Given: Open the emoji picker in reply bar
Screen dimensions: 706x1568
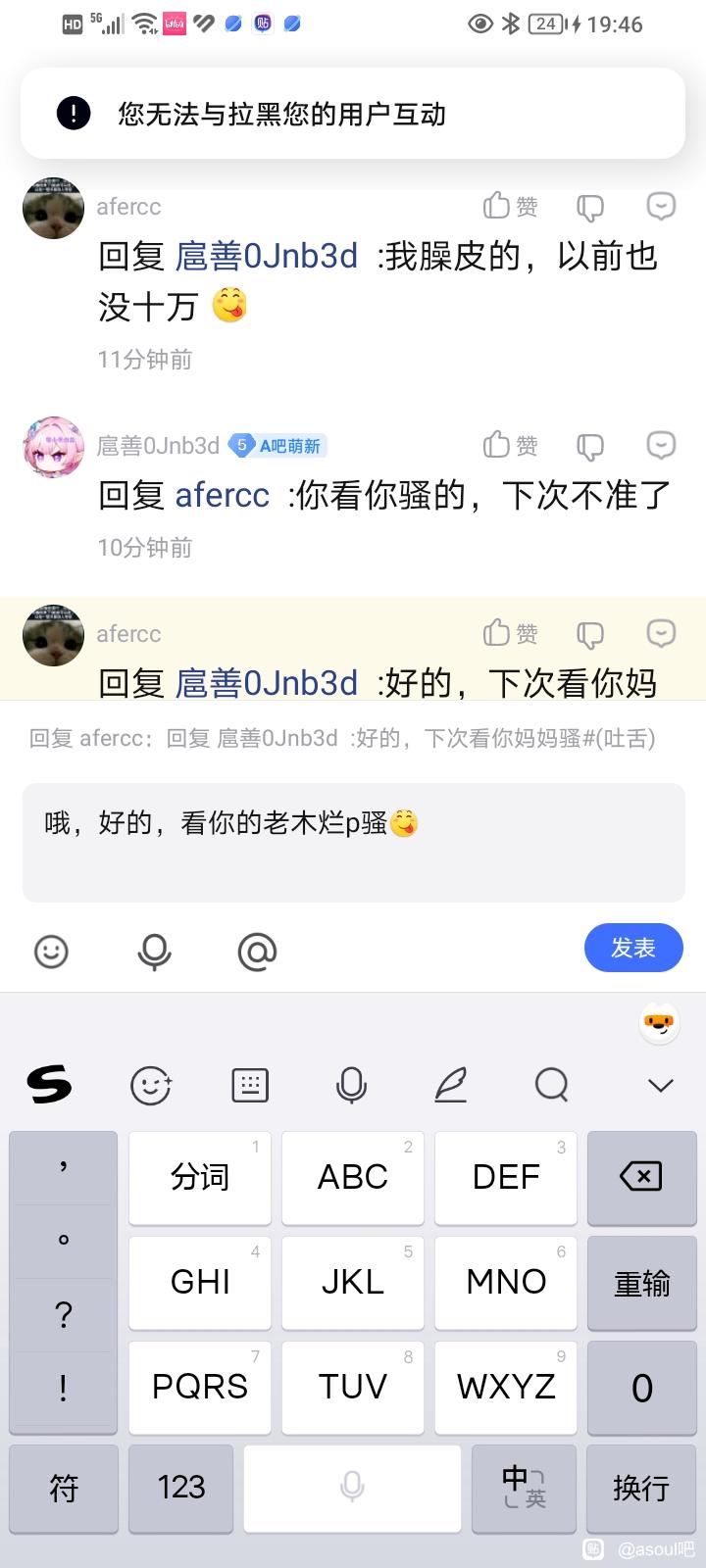Looking at the screenshot, I should click(x=51, y=951).
